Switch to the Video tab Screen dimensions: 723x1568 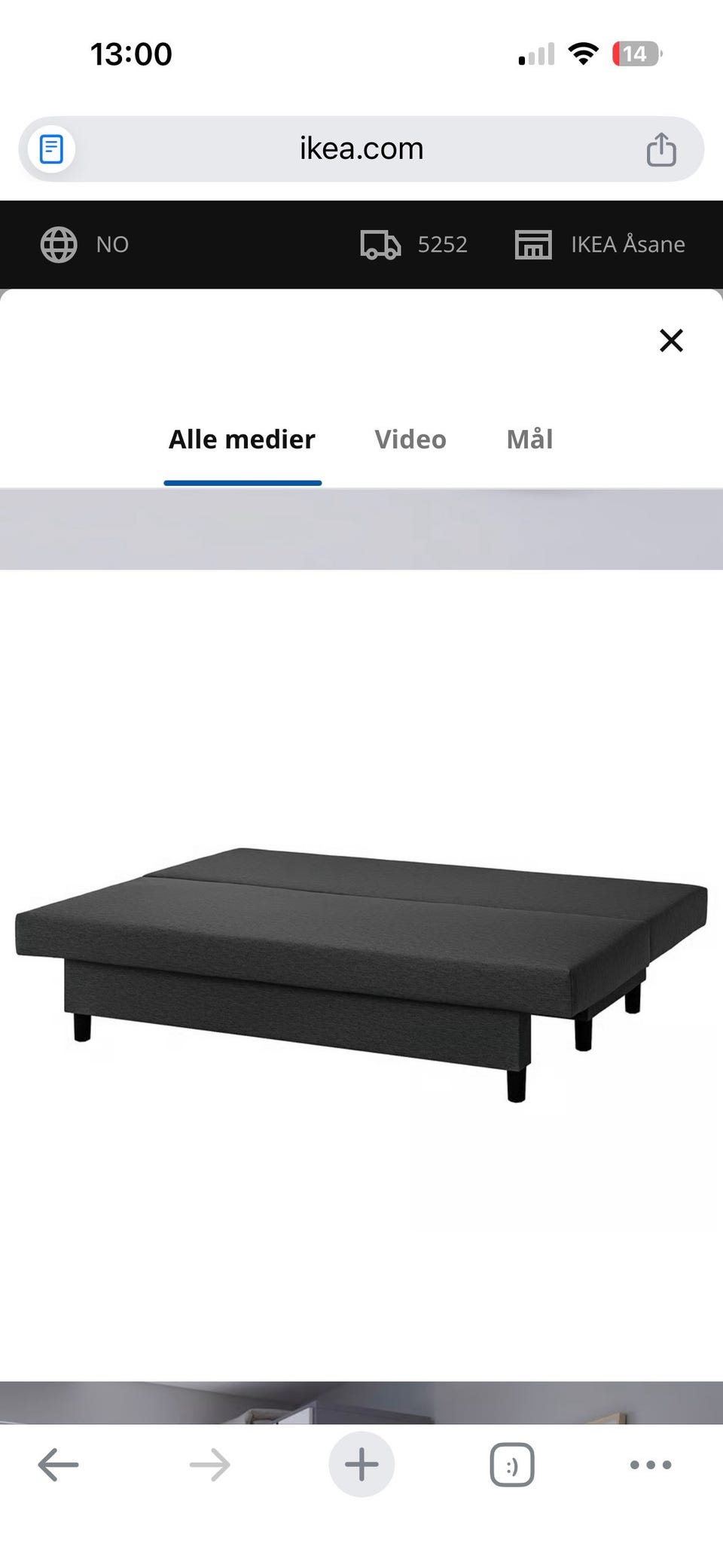pyautogui.click(x=410, y=439)
